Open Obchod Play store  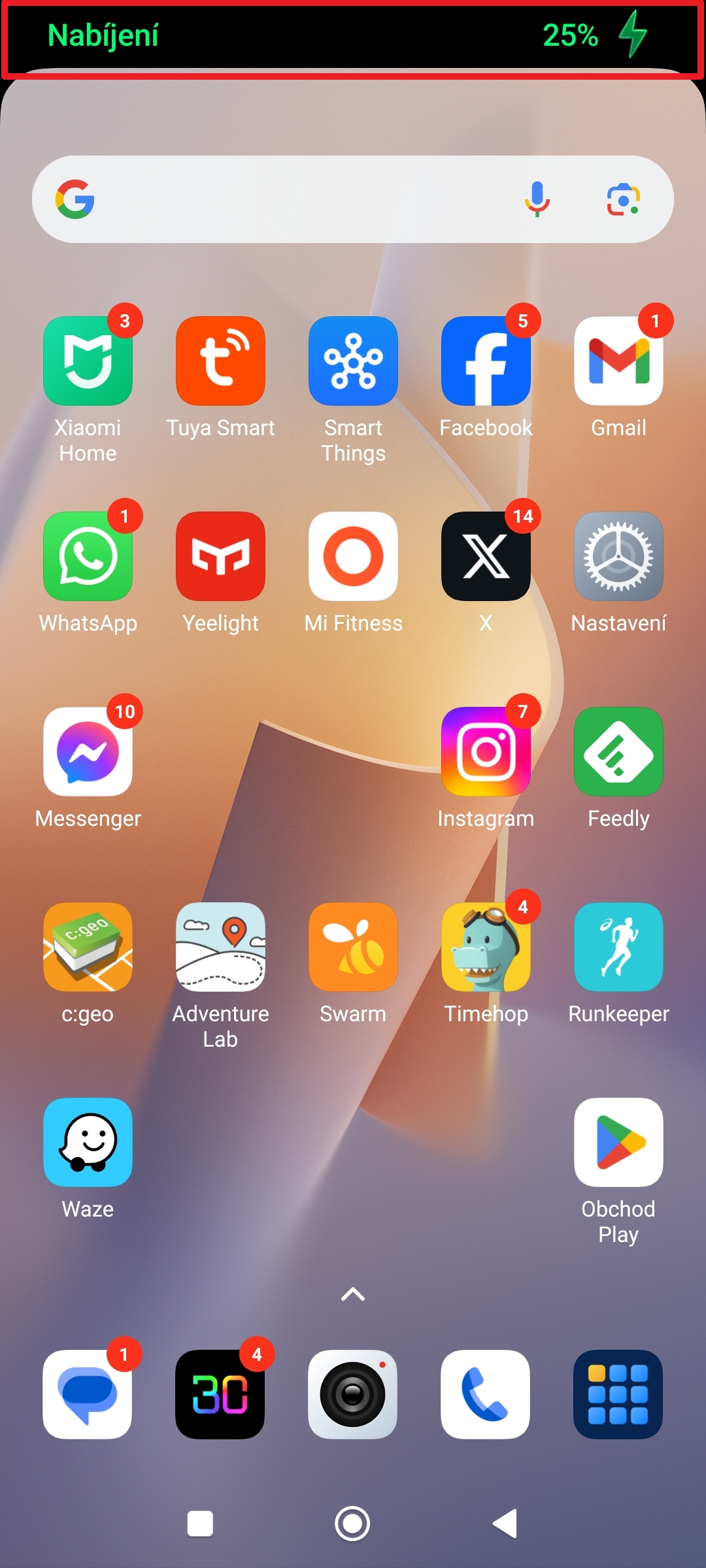coord(618,1142)
